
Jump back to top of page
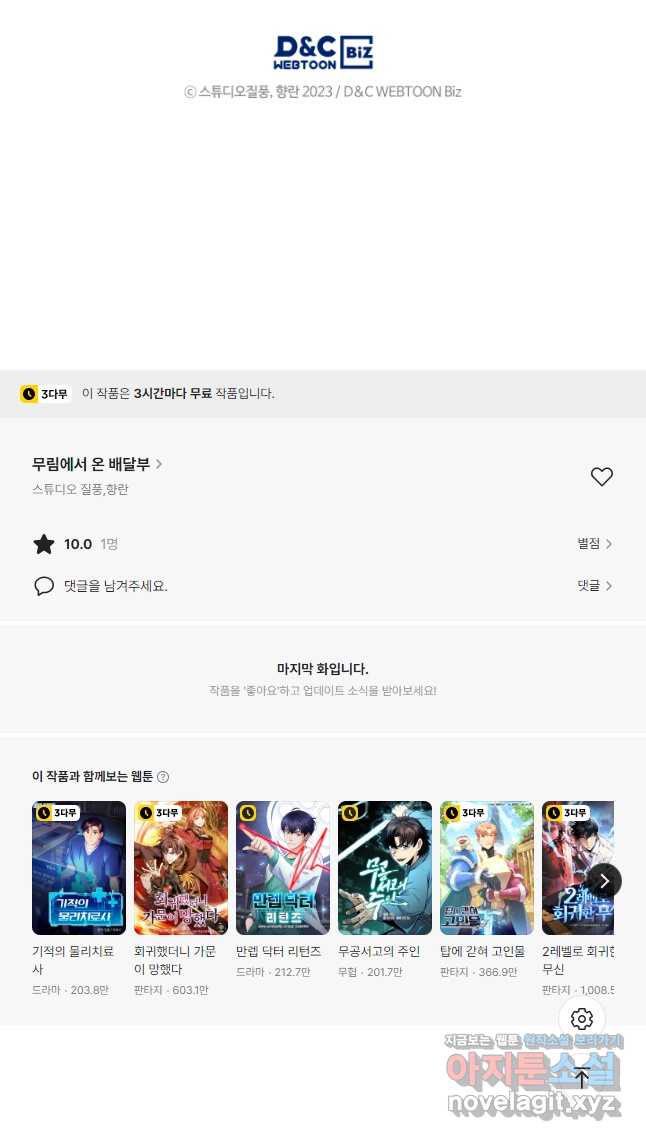[582, 1078]
